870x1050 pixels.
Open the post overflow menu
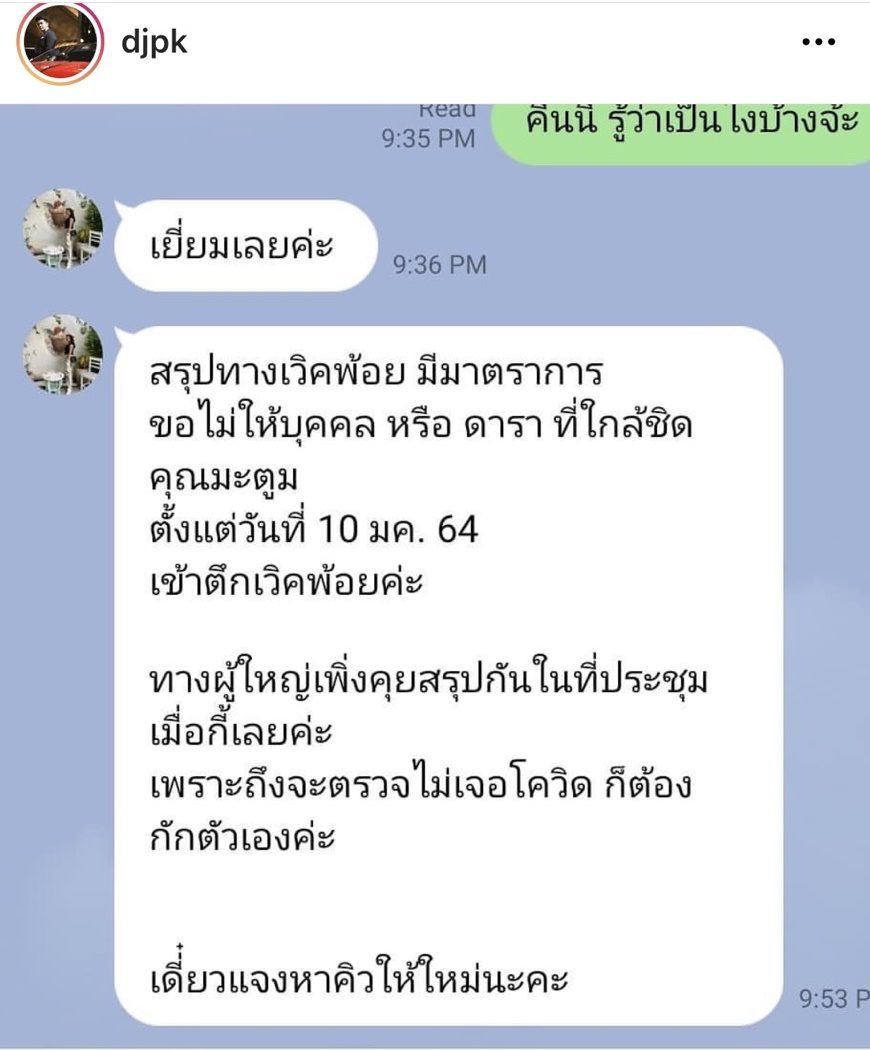coord(818,43)
